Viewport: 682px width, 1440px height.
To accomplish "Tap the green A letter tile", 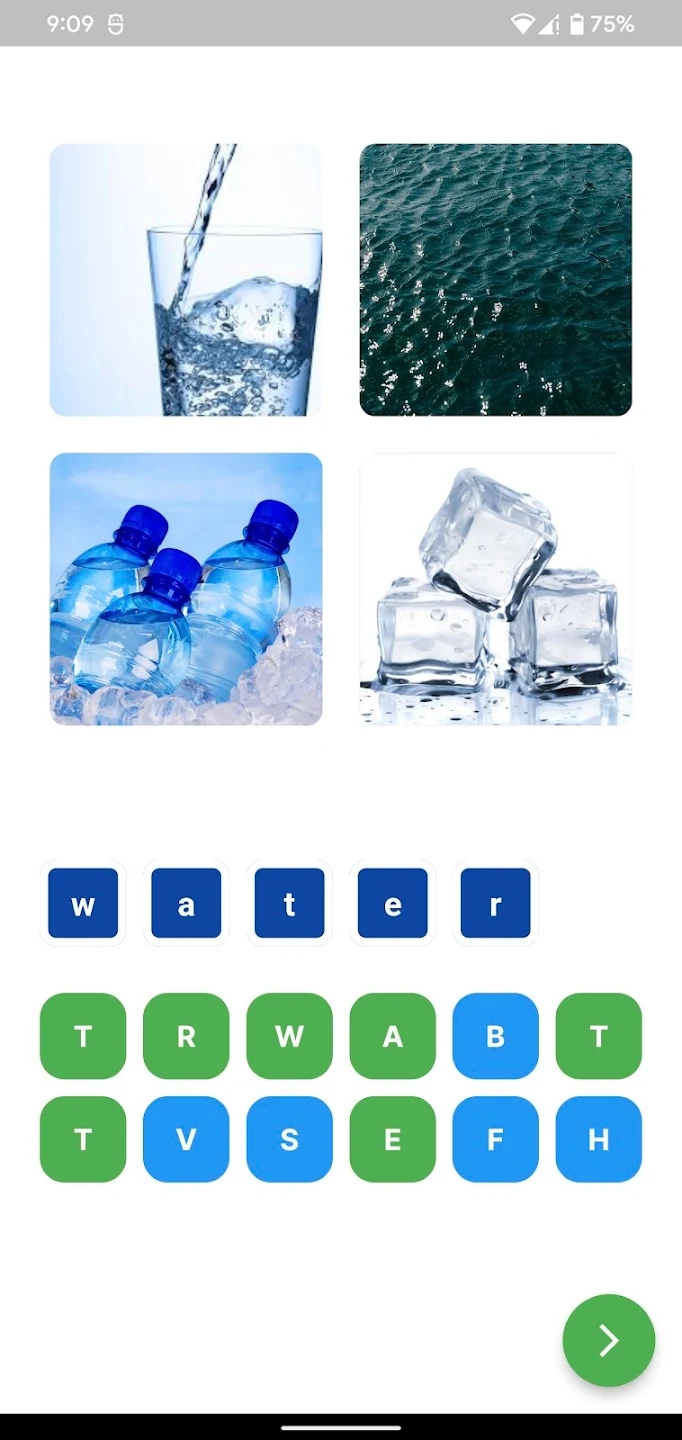I will pyautogui.click(x=392, y=1036).
